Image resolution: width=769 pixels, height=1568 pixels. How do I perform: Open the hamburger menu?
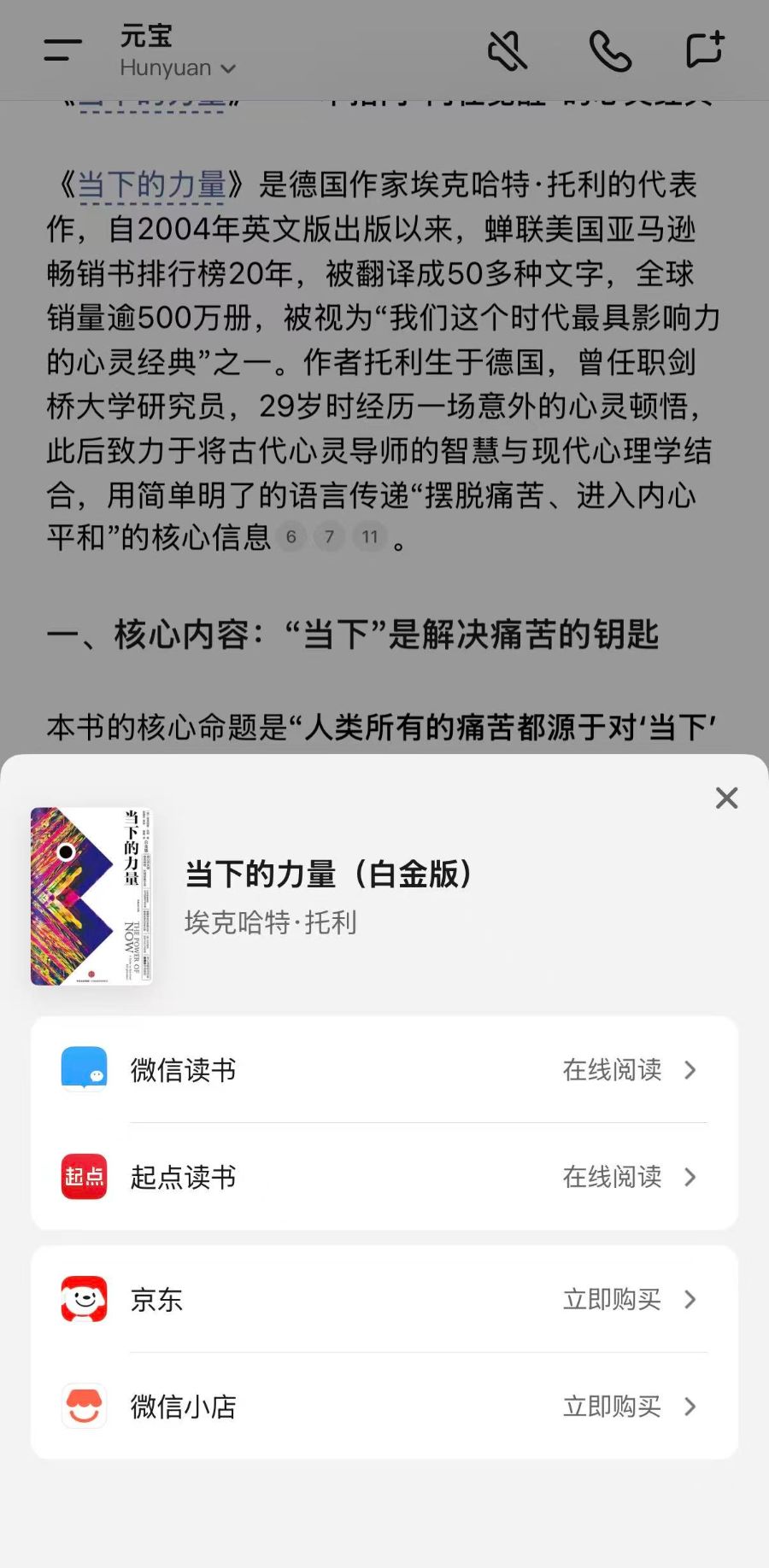tap(63, 50)
